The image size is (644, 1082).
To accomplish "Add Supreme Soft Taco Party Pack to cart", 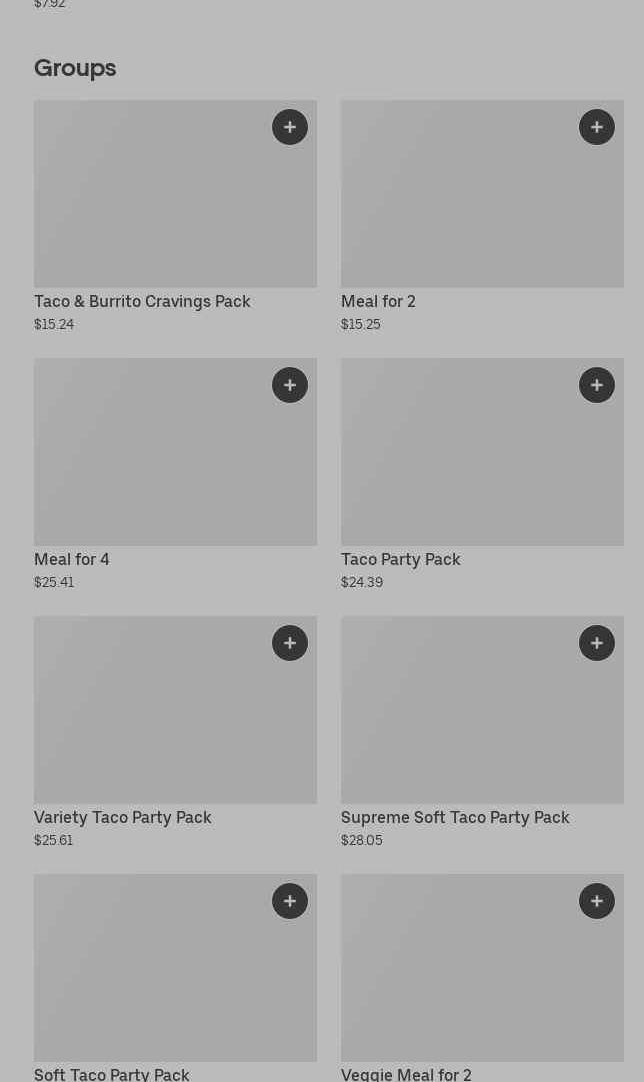I will pos(597,643).
